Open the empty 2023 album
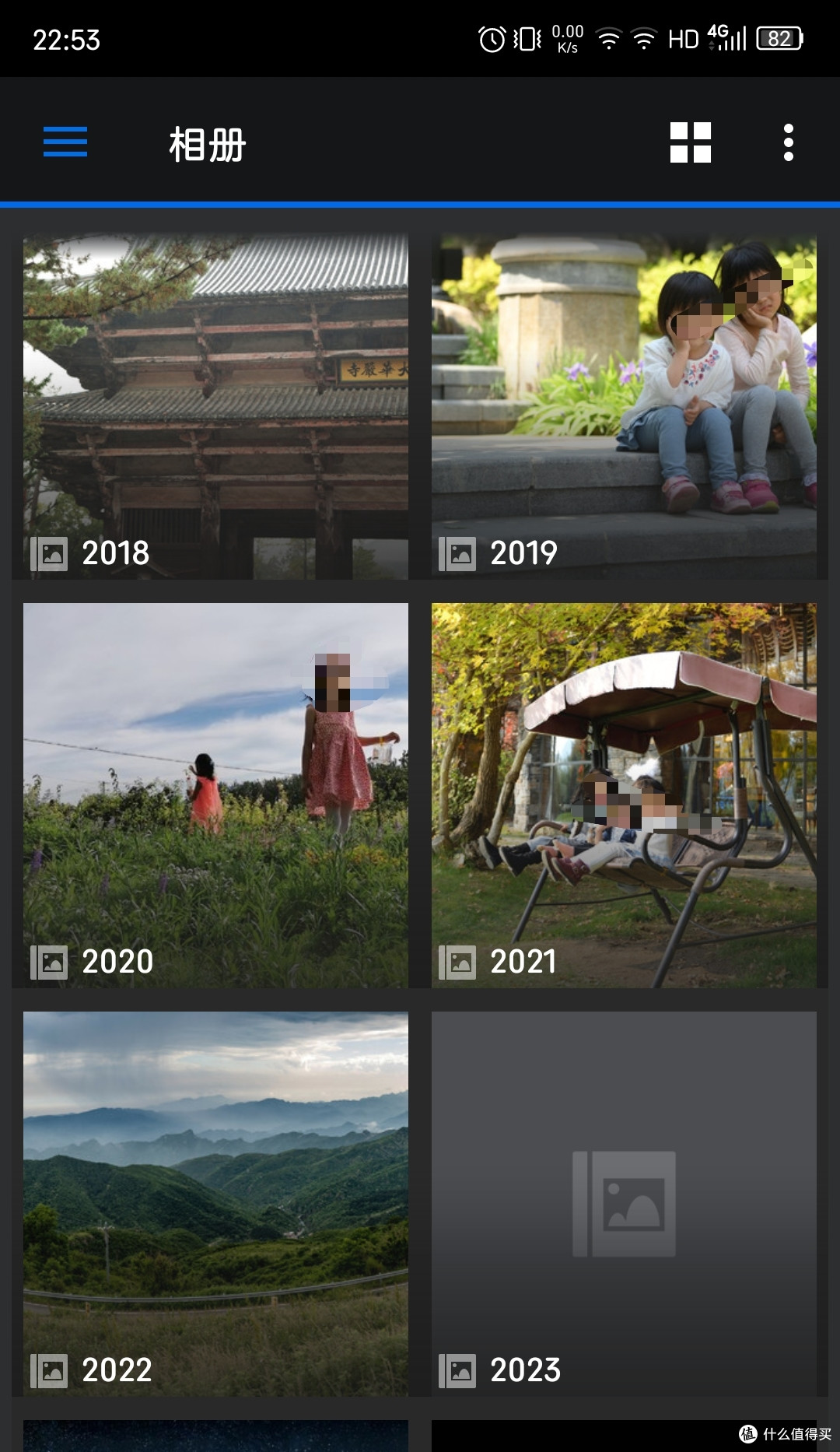840x1452 pixels. point(624,1203)
